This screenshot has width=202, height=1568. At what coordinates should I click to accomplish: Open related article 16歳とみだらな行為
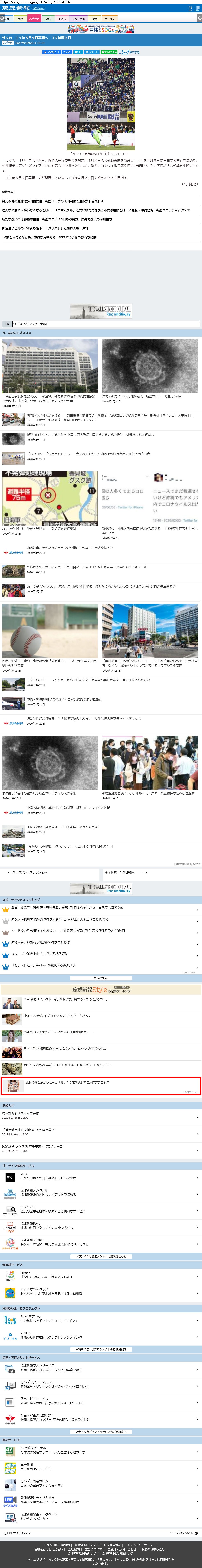(x=49, y=237)
